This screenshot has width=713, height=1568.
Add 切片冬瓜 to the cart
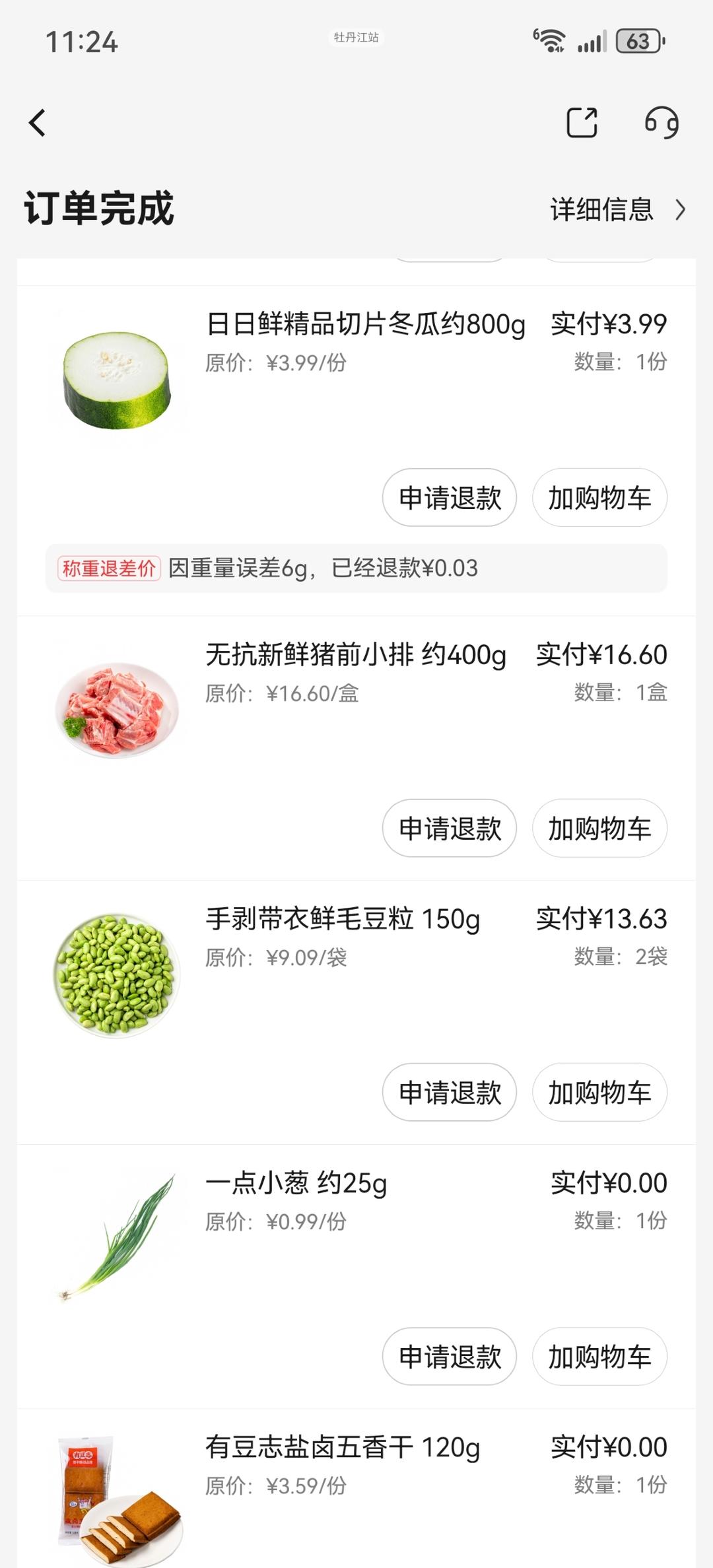(599, 498)
